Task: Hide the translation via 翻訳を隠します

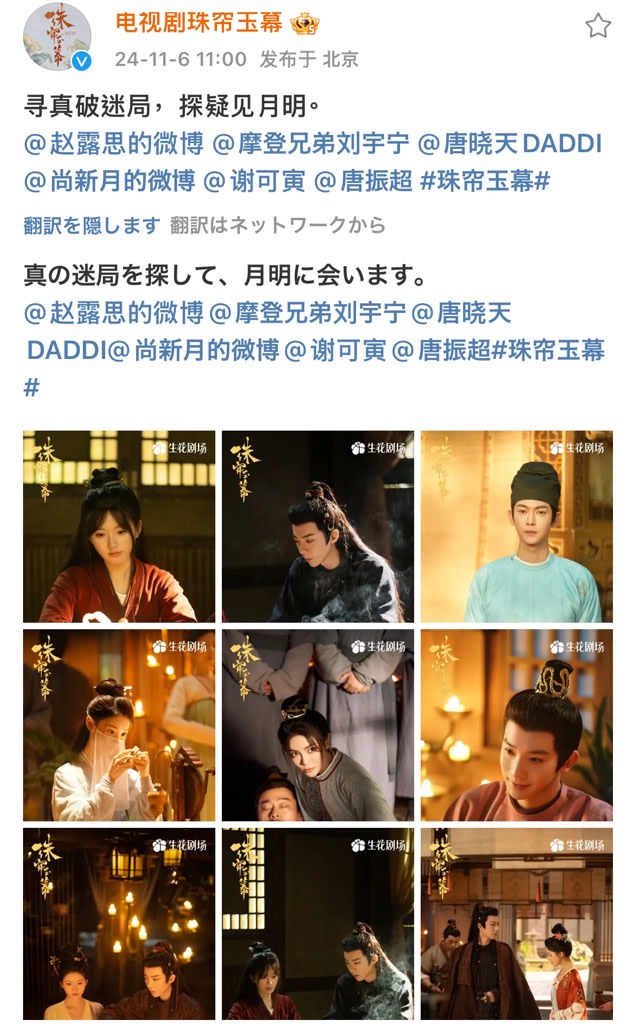Action: [x=91, y=226]
